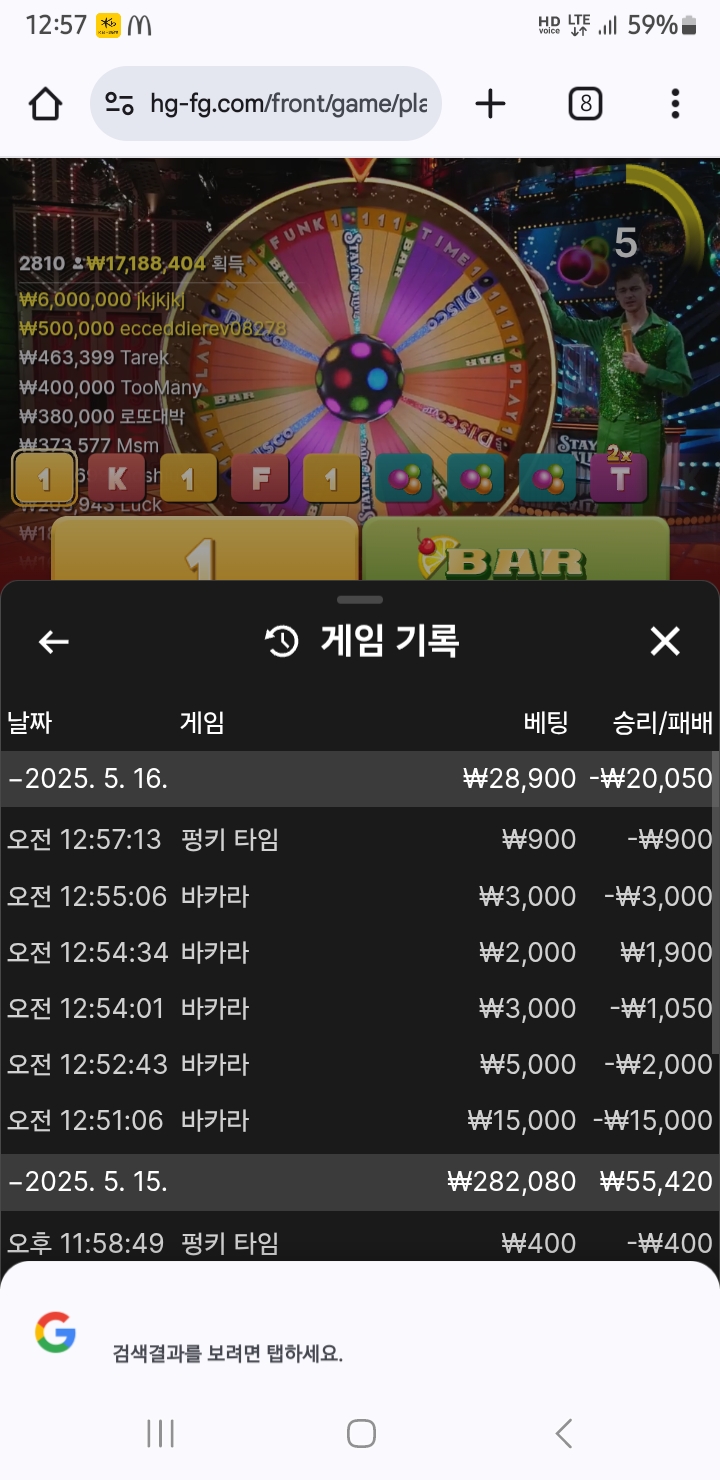Open the 오전 12:52:43 바카라 record
This screenshot has width=720, height=1480.
pyautogui.click(x=360, y=1064)
